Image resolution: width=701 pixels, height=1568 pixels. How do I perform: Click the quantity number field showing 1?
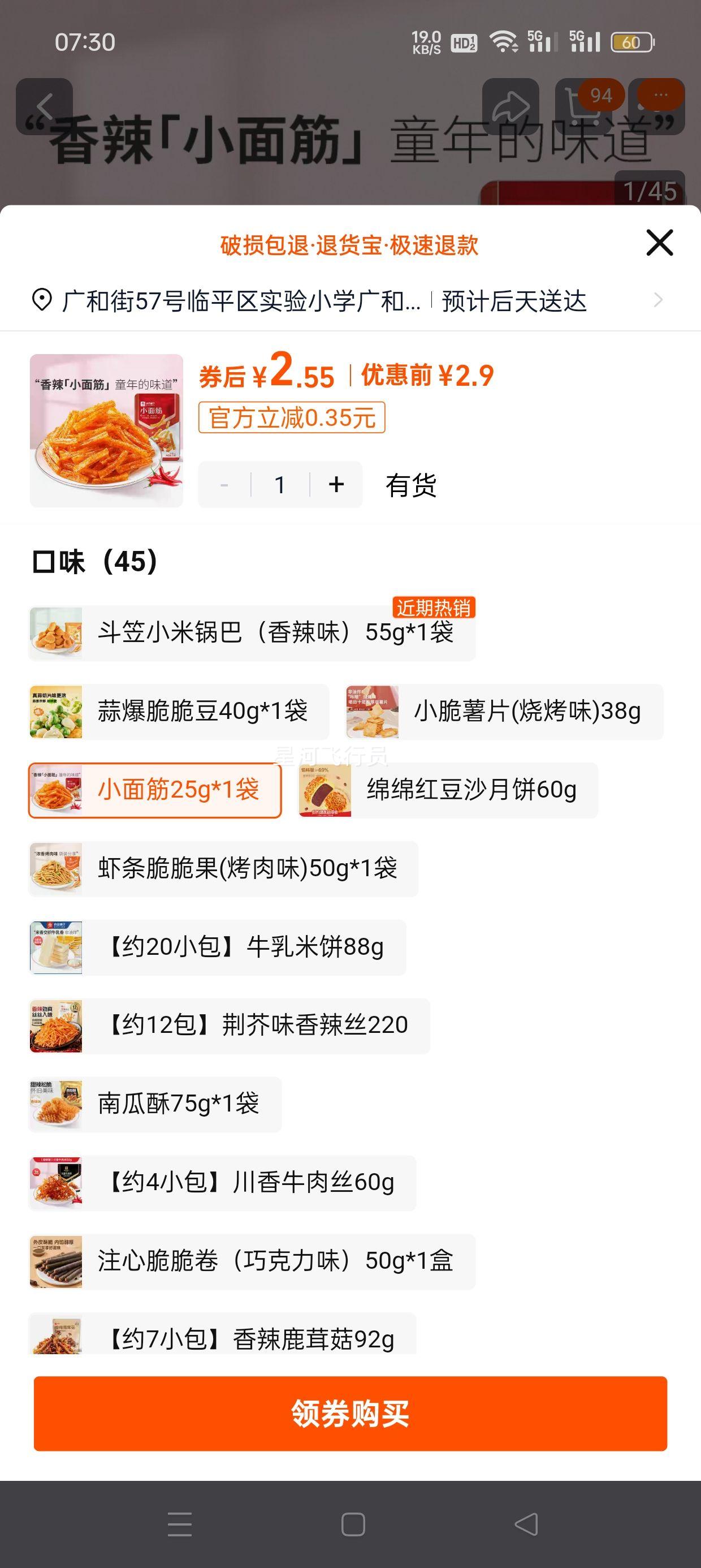[279, 484]
